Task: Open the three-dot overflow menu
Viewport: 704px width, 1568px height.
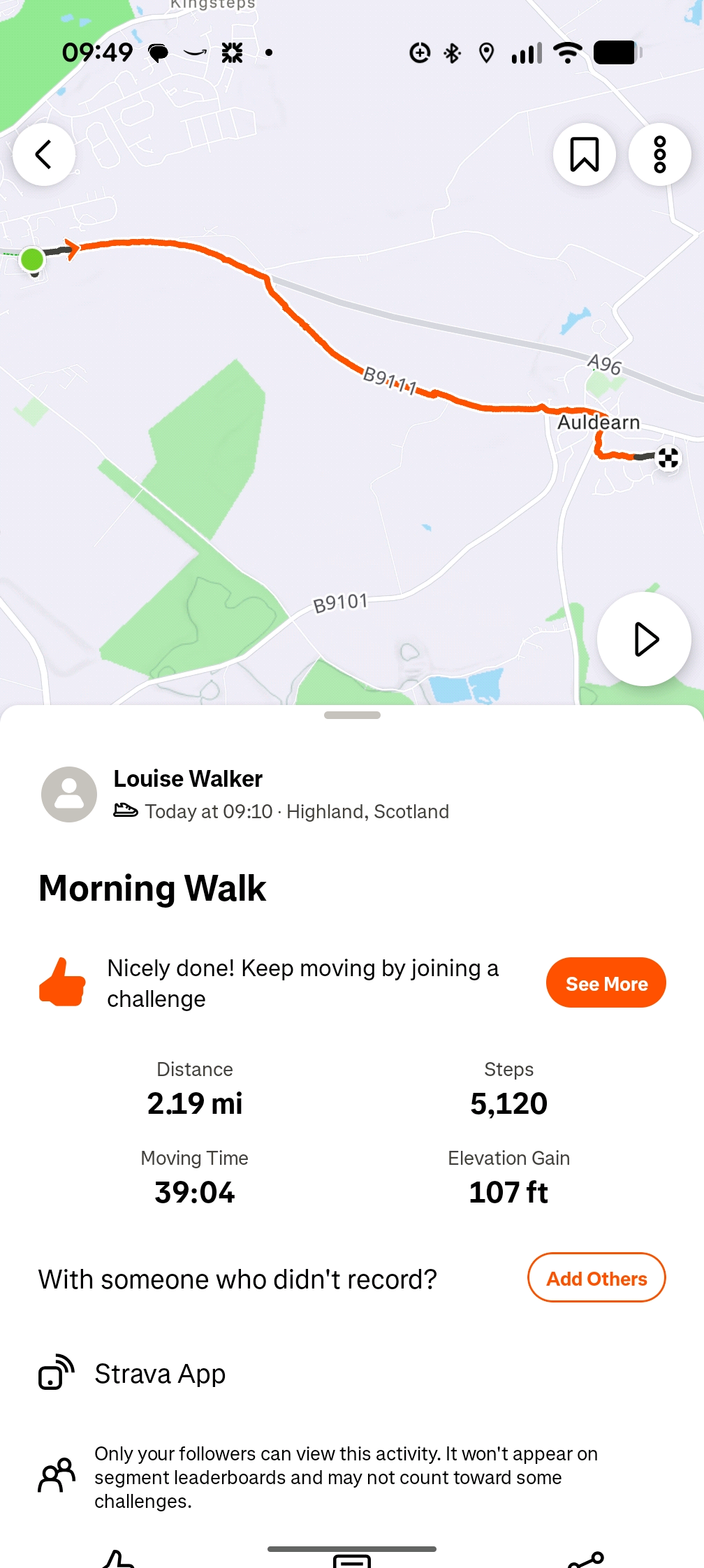Action: [x=659, y=154]
